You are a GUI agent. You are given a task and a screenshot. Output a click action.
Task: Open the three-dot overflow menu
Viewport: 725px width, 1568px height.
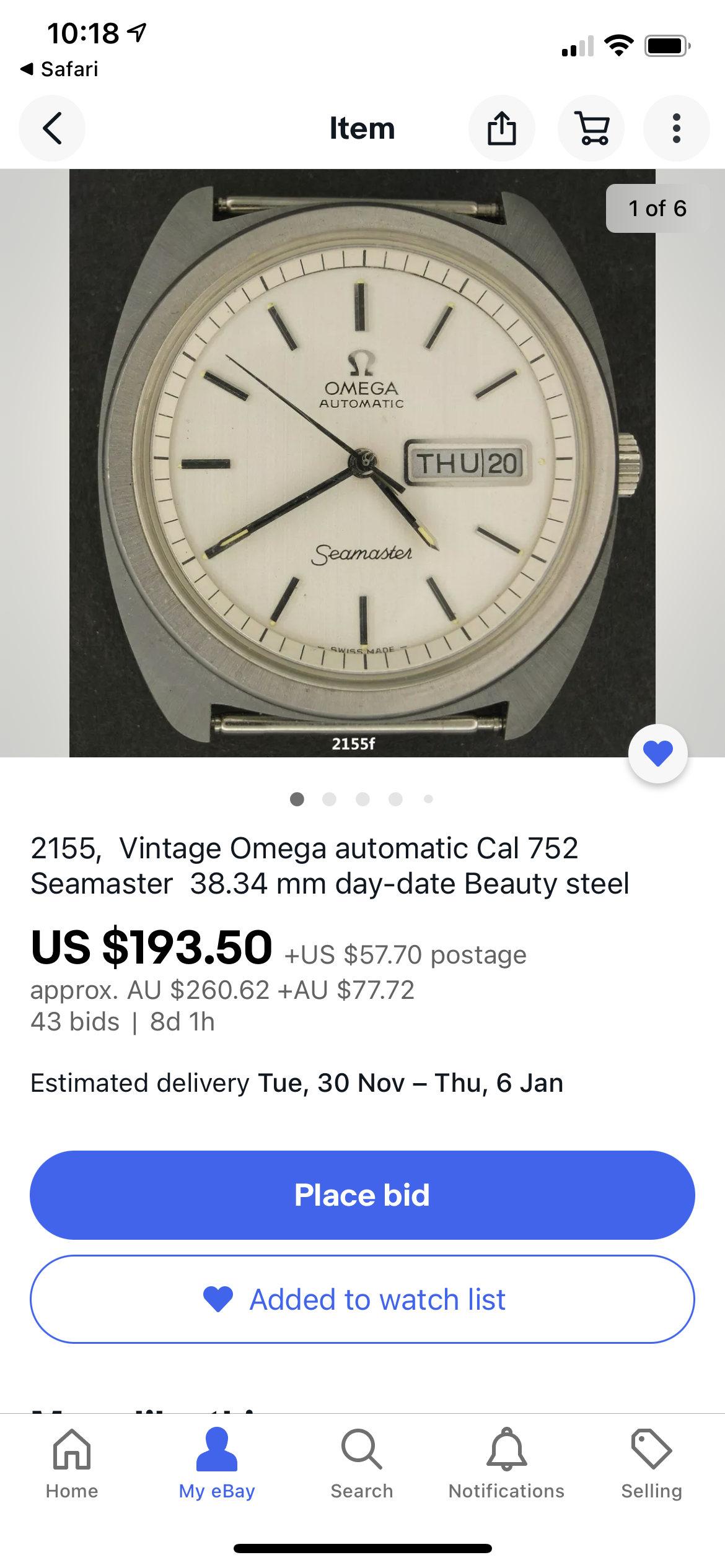[676, 128]
